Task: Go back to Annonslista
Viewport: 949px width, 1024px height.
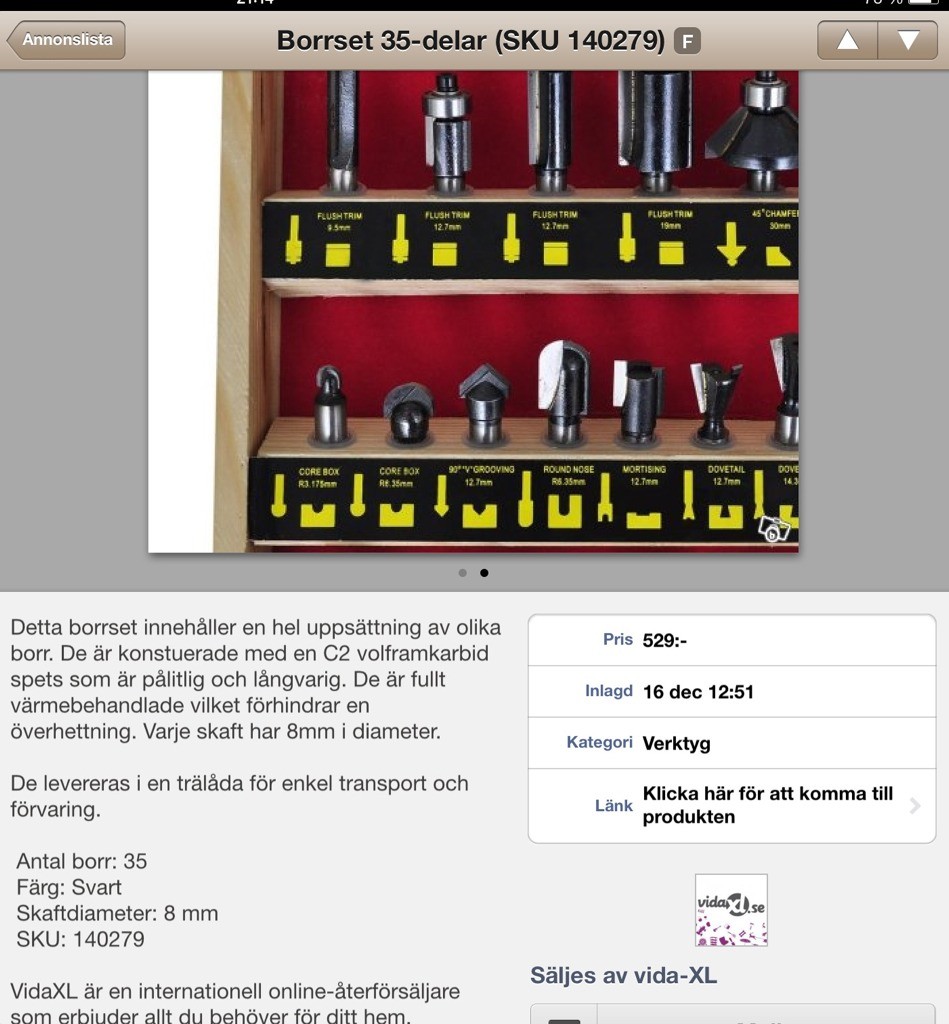Action: point(67,40)
